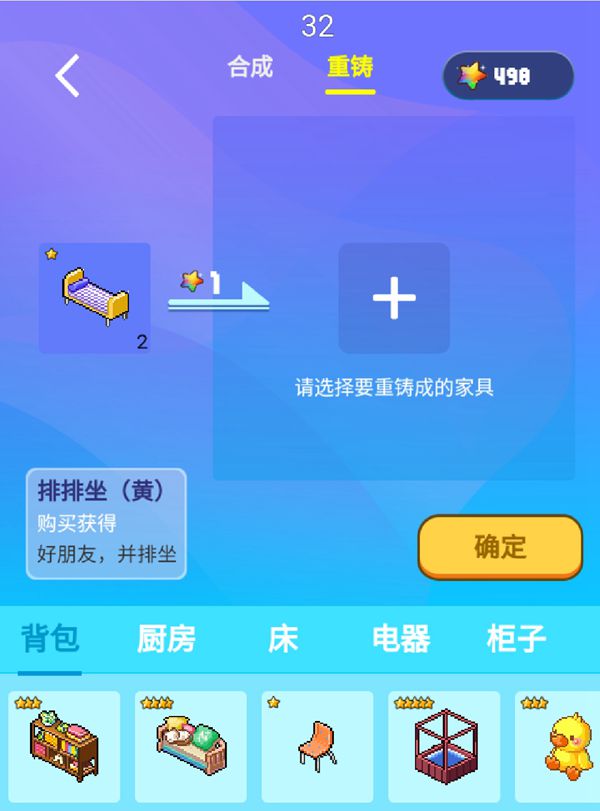Open the 厨房 furniture category
600x811 pixels.
click(166, 638)
